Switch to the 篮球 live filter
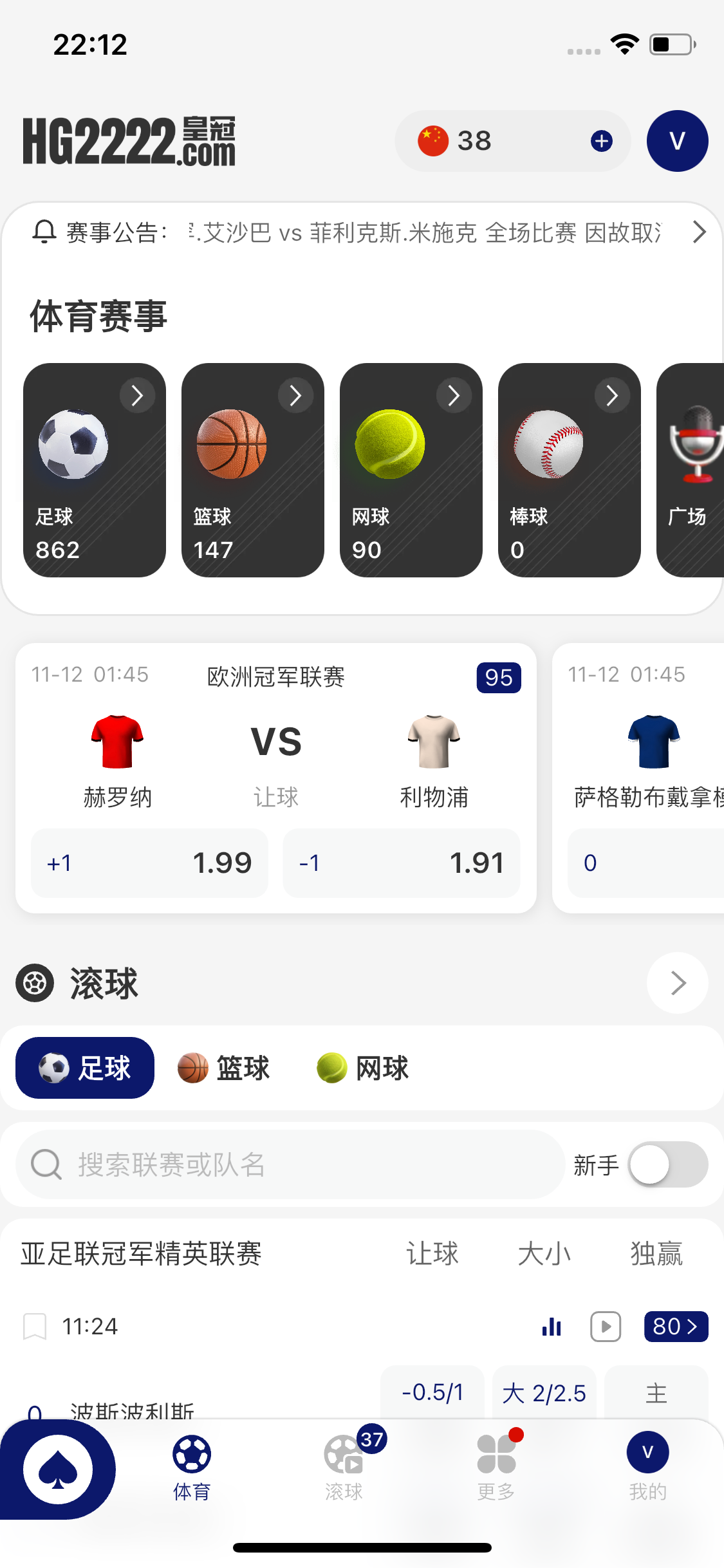Viewport: 724px width, 1568px height. point(224,1068)
